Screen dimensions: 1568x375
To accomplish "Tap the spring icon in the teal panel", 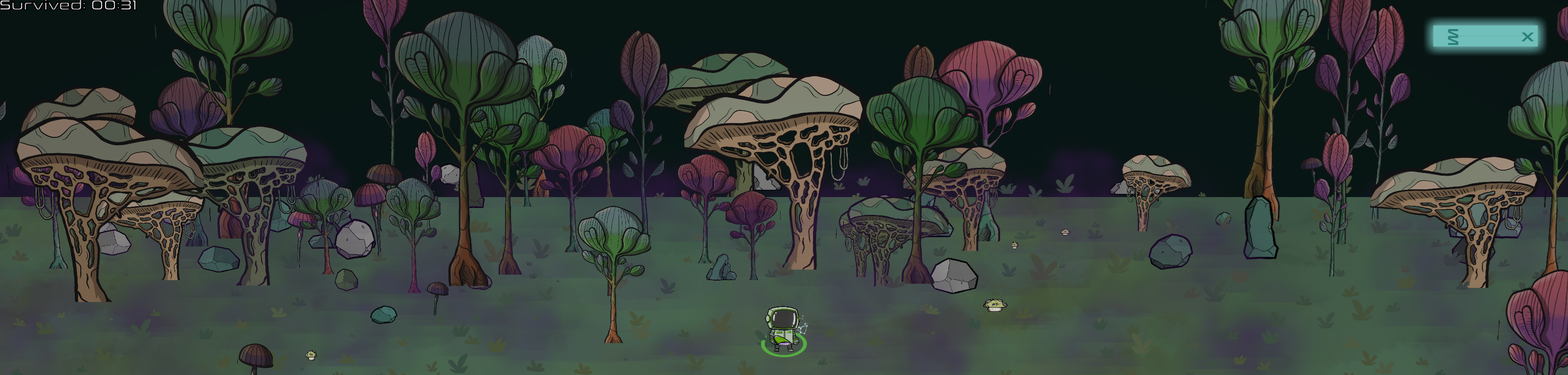I will pyautogui.click(x=1452, y=37).
